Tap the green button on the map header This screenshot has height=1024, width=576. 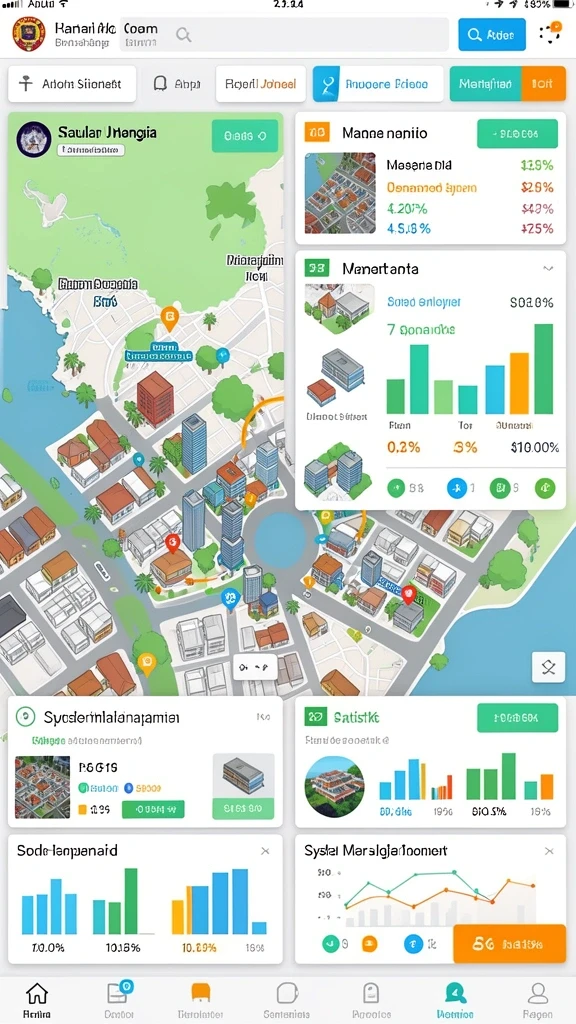pyautogui.click(x=245, y=136)
